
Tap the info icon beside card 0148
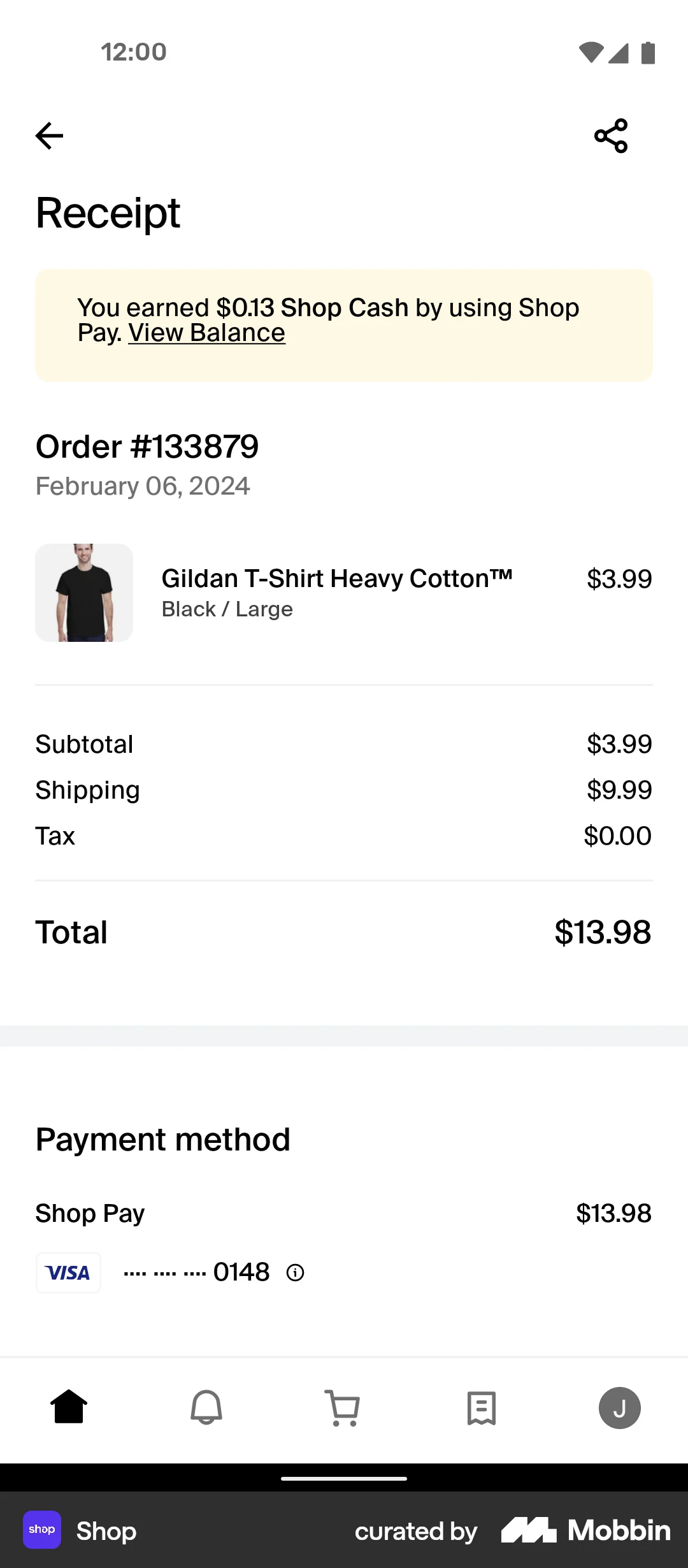(x=295, y=1272)
